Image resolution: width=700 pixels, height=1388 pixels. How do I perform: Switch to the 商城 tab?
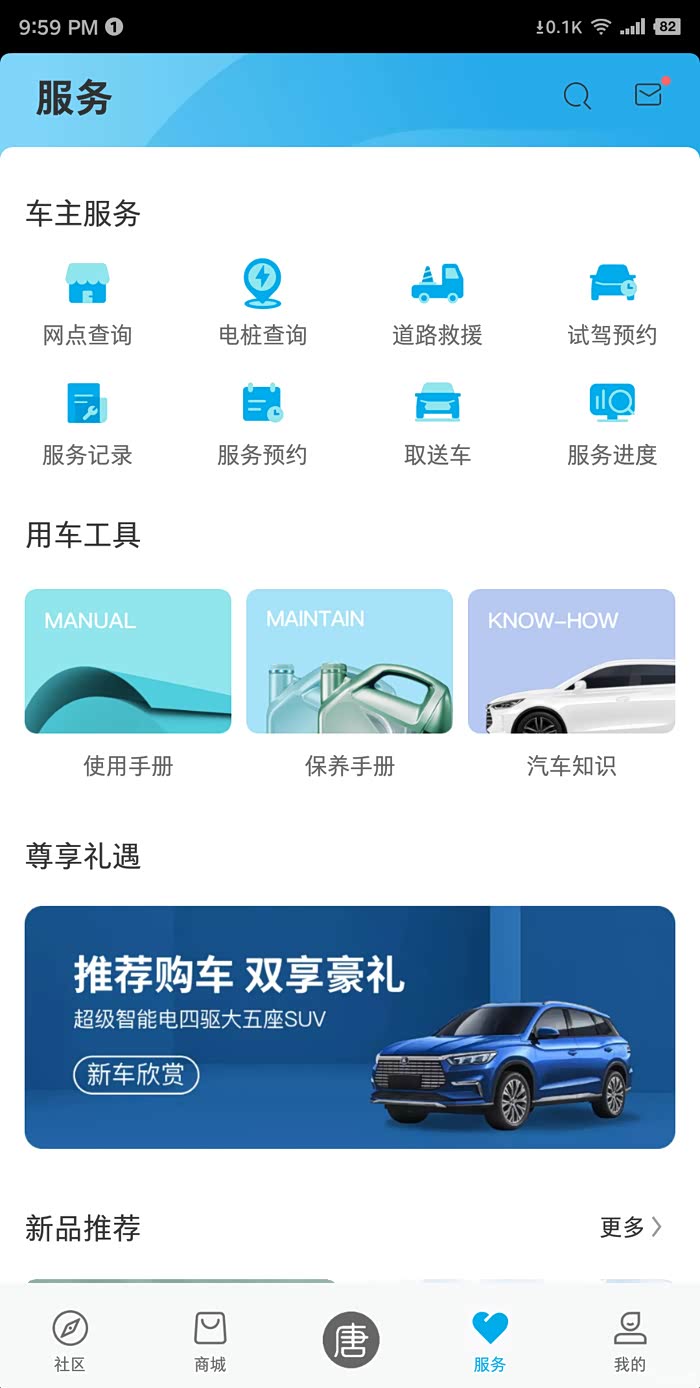(x=210, y=1341)
